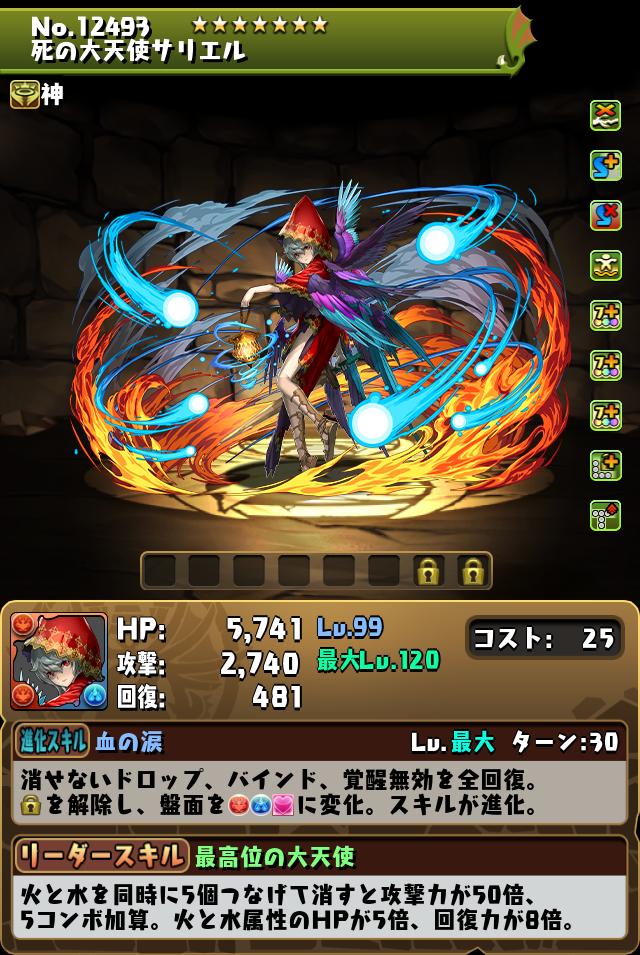Open the 血の涙 evolving skill details
640x955 pixels.
128,742
